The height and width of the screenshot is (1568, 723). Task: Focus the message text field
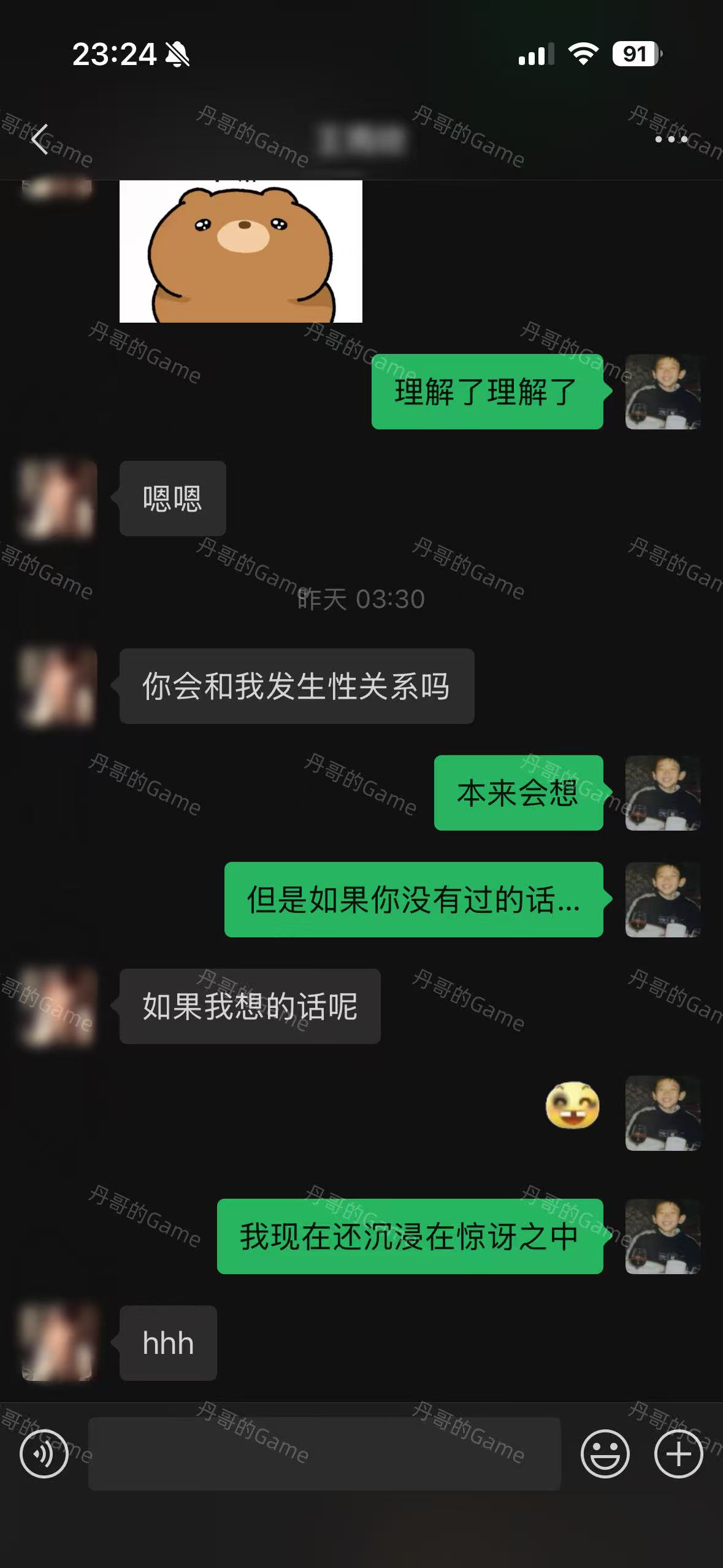pos(324,1453)
